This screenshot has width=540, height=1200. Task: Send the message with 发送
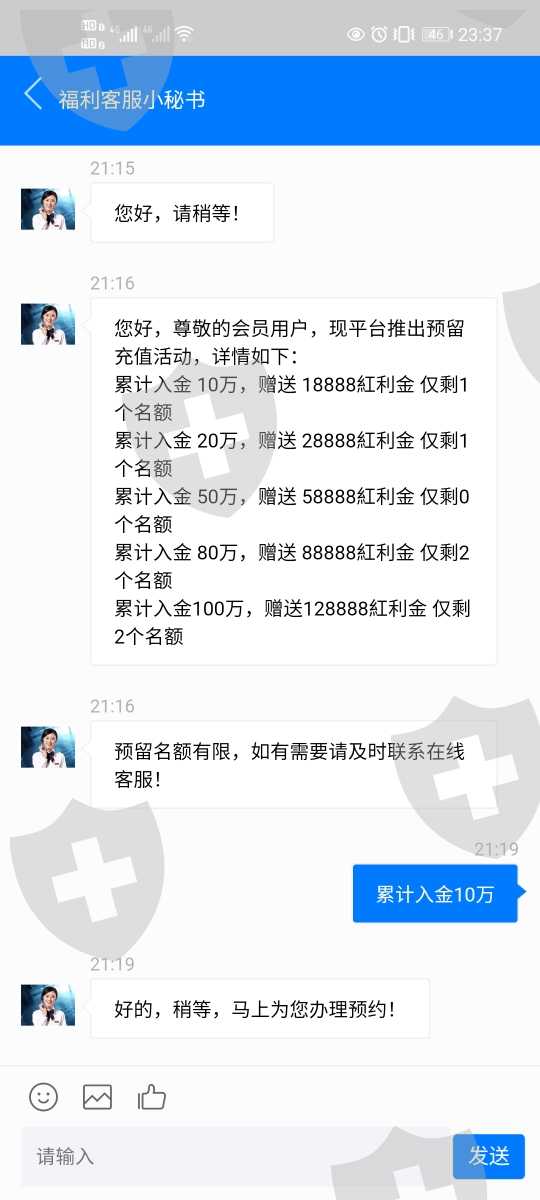pyautogui.click(x=489, y=1156)
